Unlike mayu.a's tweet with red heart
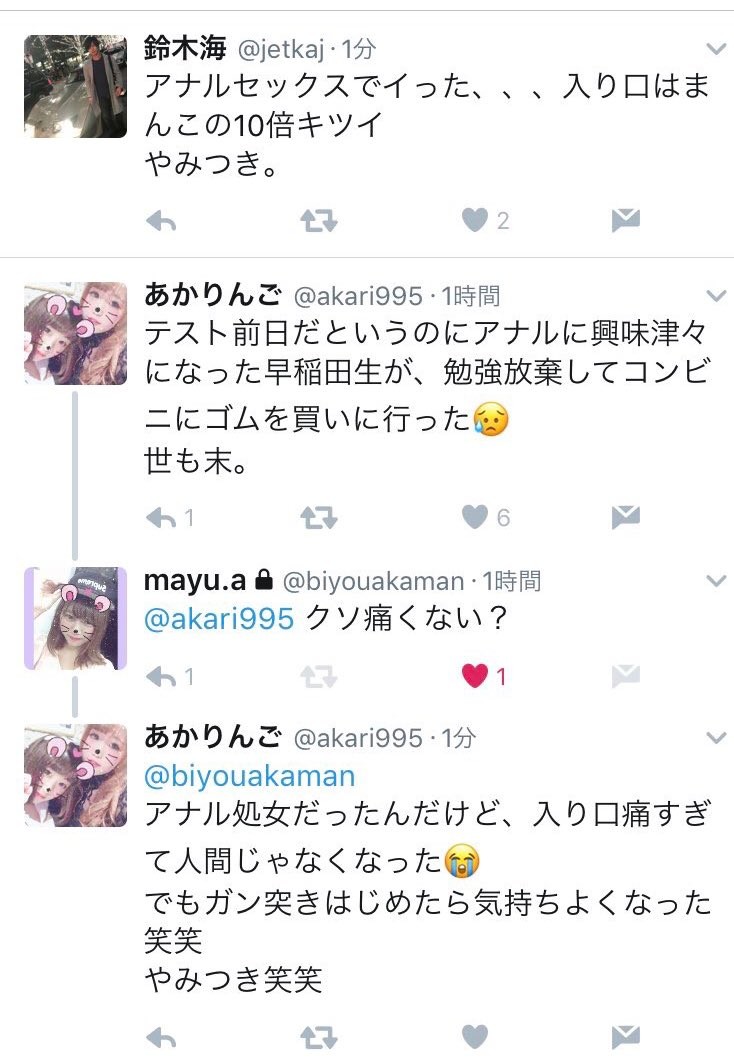Screen dimensions: 734x1062 coord(475,677)
